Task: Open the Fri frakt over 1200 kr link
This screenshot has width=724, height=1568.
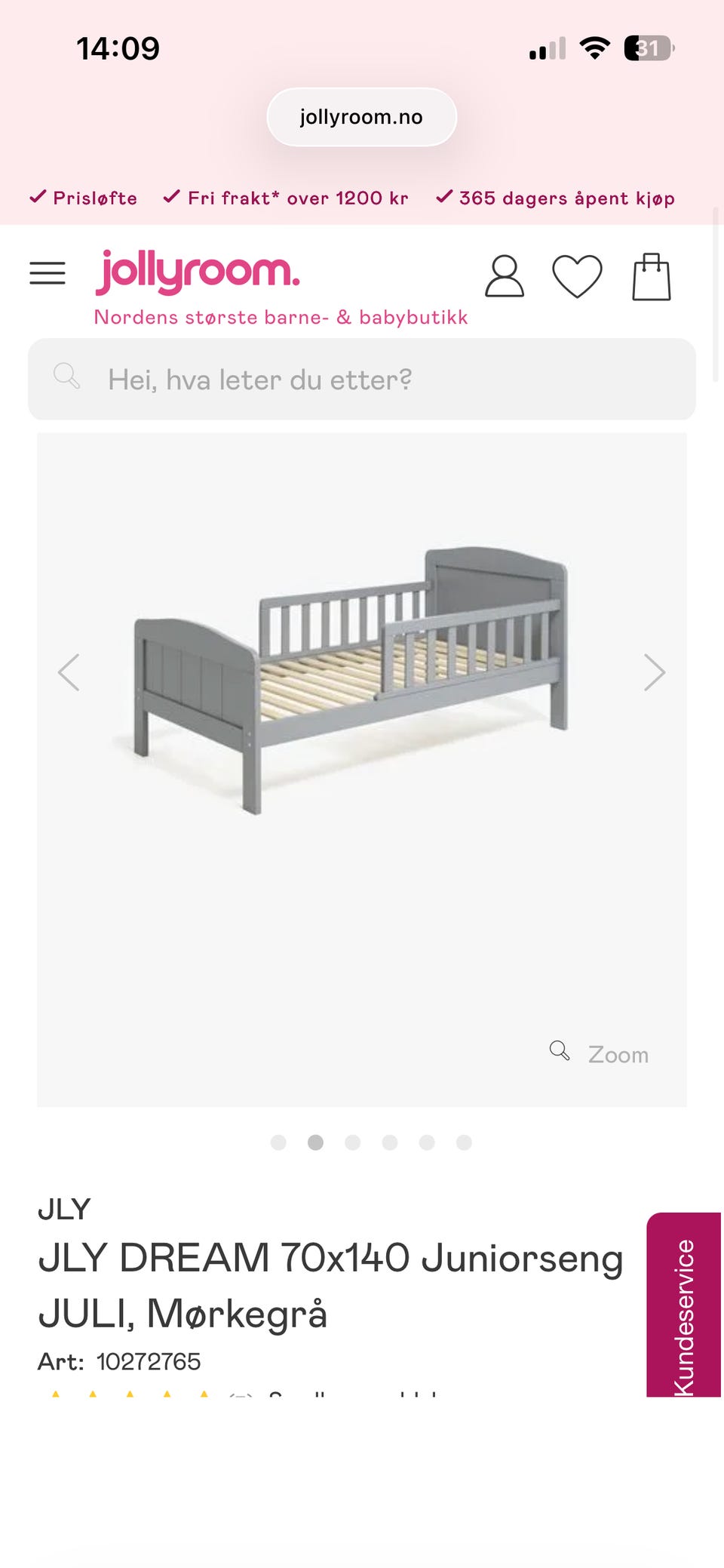Action: [287, 198]
